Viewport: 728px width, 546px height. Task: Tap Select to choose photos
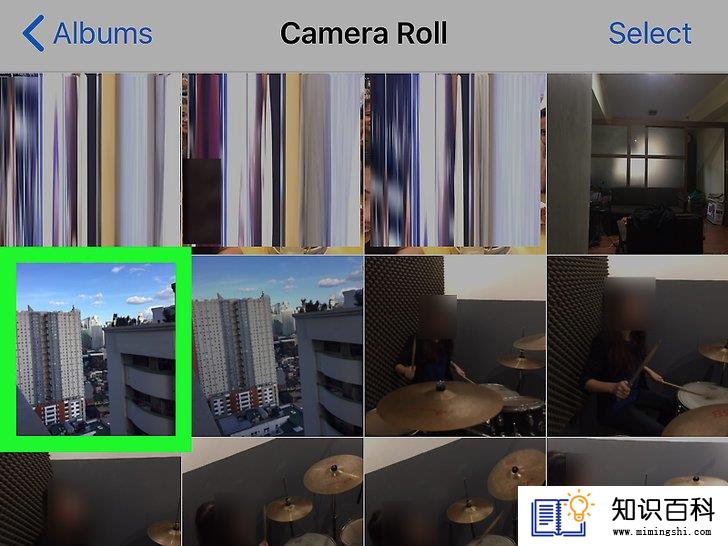[649, 34]
